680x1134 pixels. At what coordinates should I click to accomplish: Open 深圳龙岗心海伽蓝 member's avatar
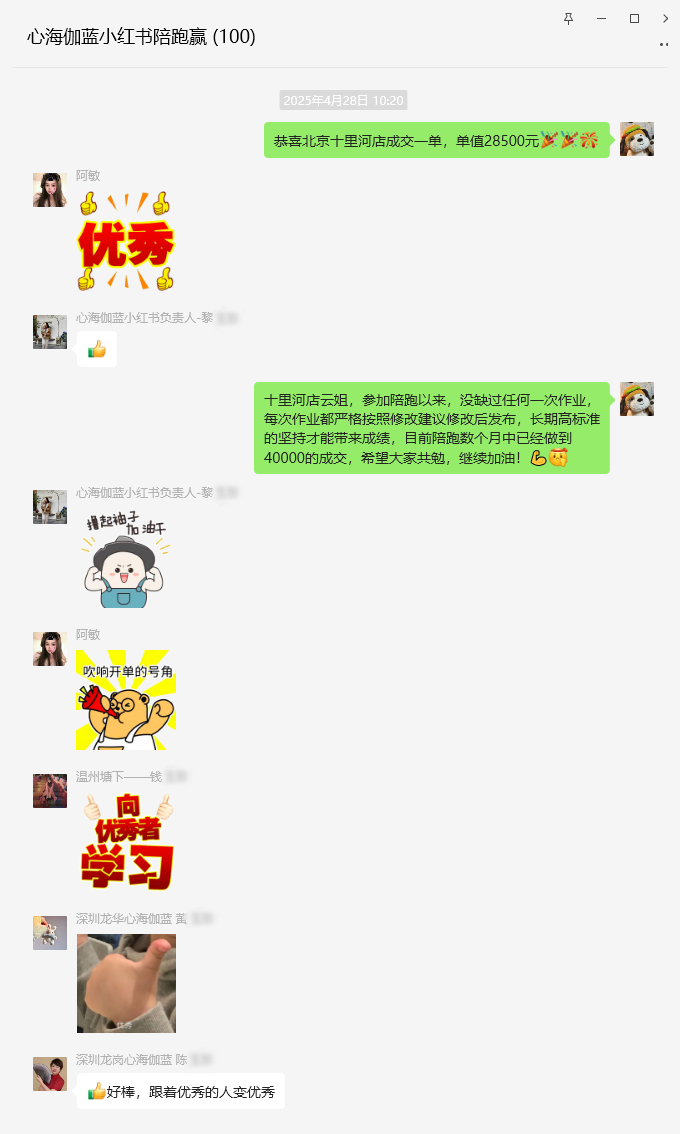tap(50, 1074)
